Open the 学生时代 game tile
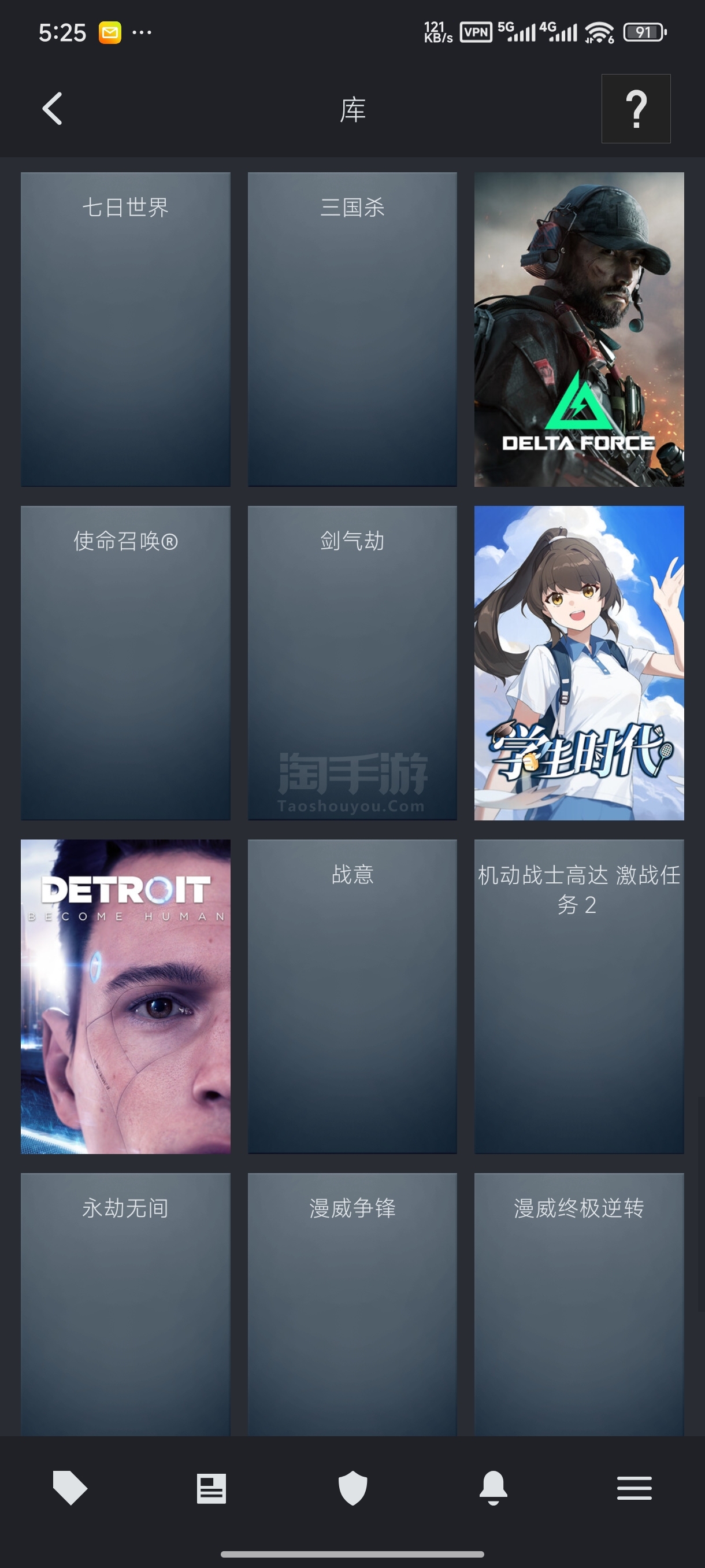 578,662
